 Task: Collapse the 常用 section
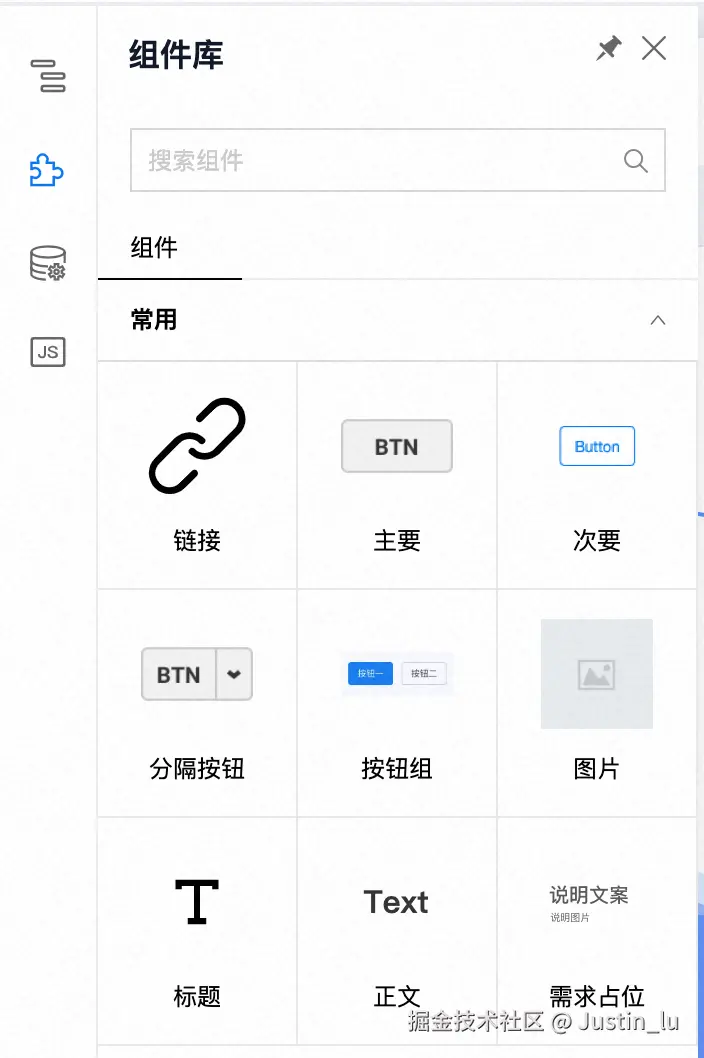pos(657,320)
